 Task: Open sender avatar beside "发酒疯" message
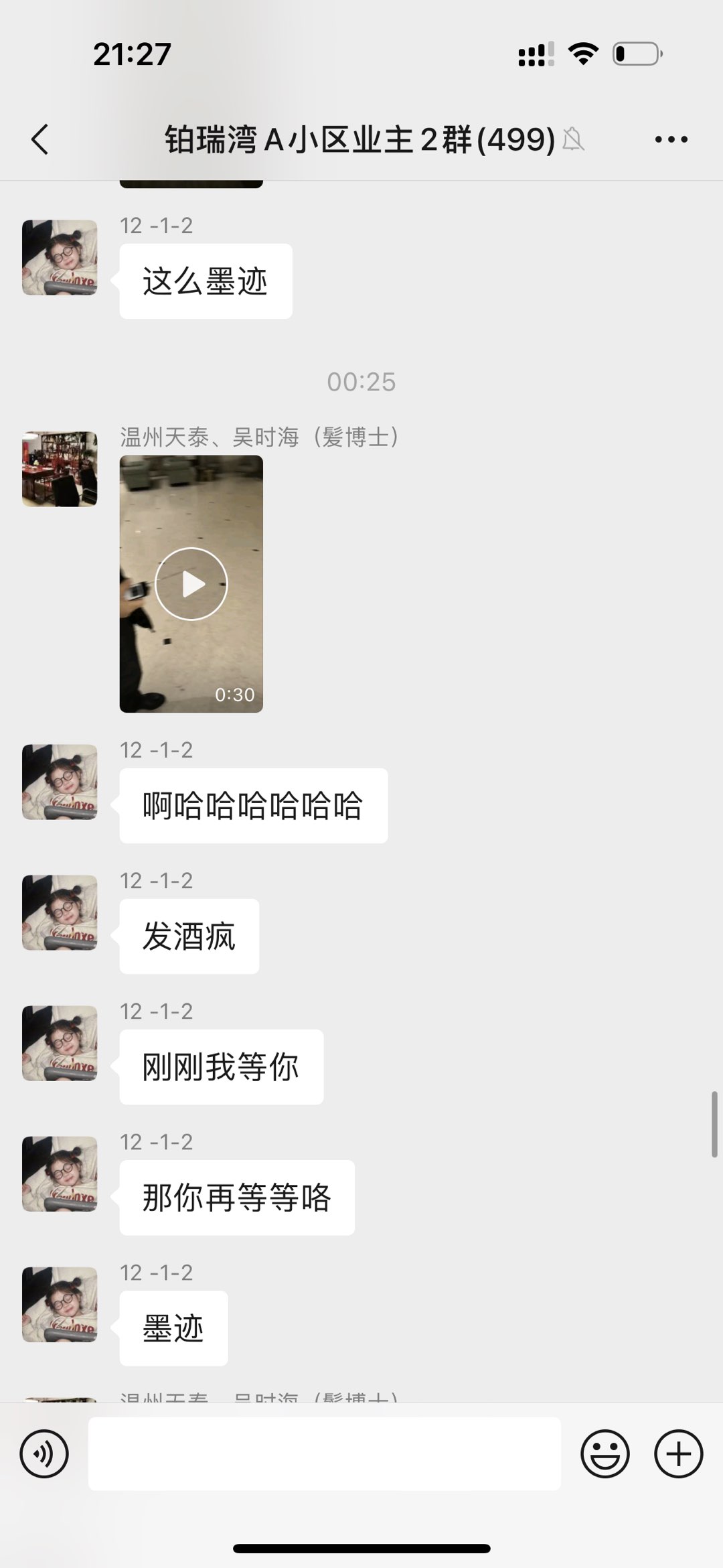point(60,912)
